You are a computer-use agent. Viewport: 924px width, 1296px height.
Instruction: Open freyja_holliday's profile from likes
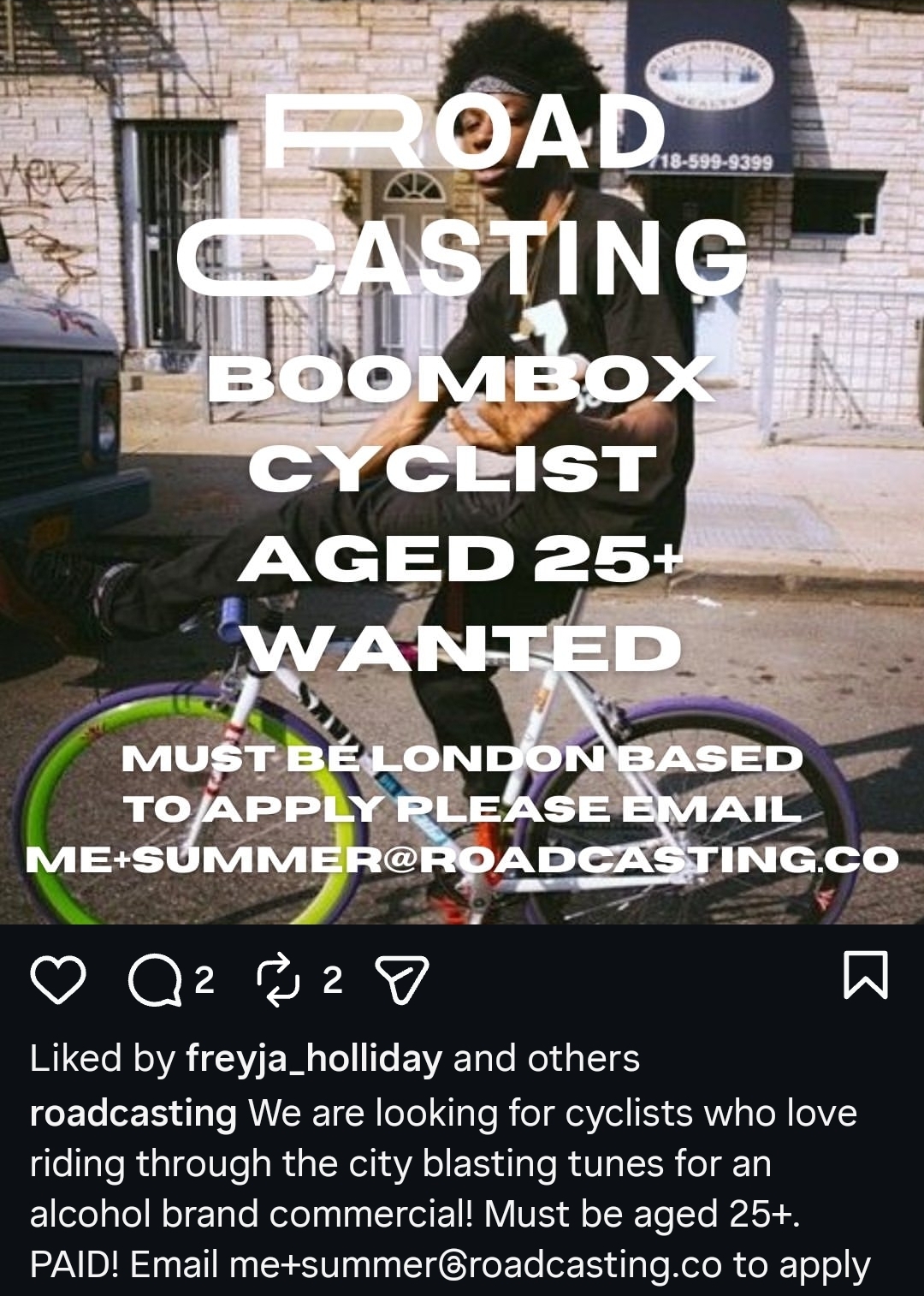tap(313, 1059)
